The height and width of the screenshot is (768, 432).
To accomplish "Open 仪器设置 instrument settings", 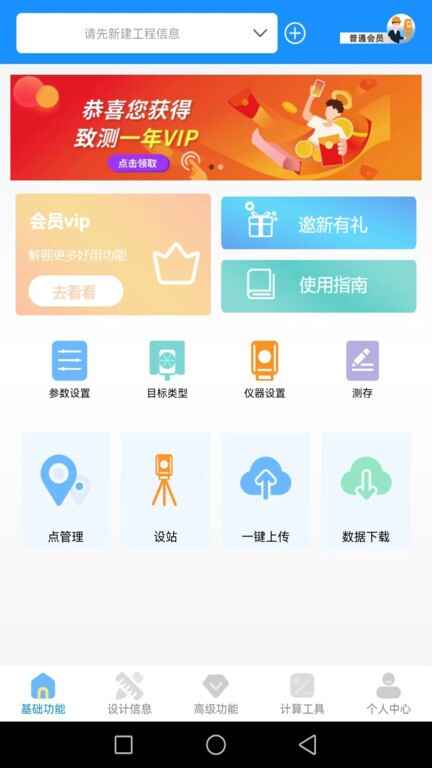I will tap(264, 370).
